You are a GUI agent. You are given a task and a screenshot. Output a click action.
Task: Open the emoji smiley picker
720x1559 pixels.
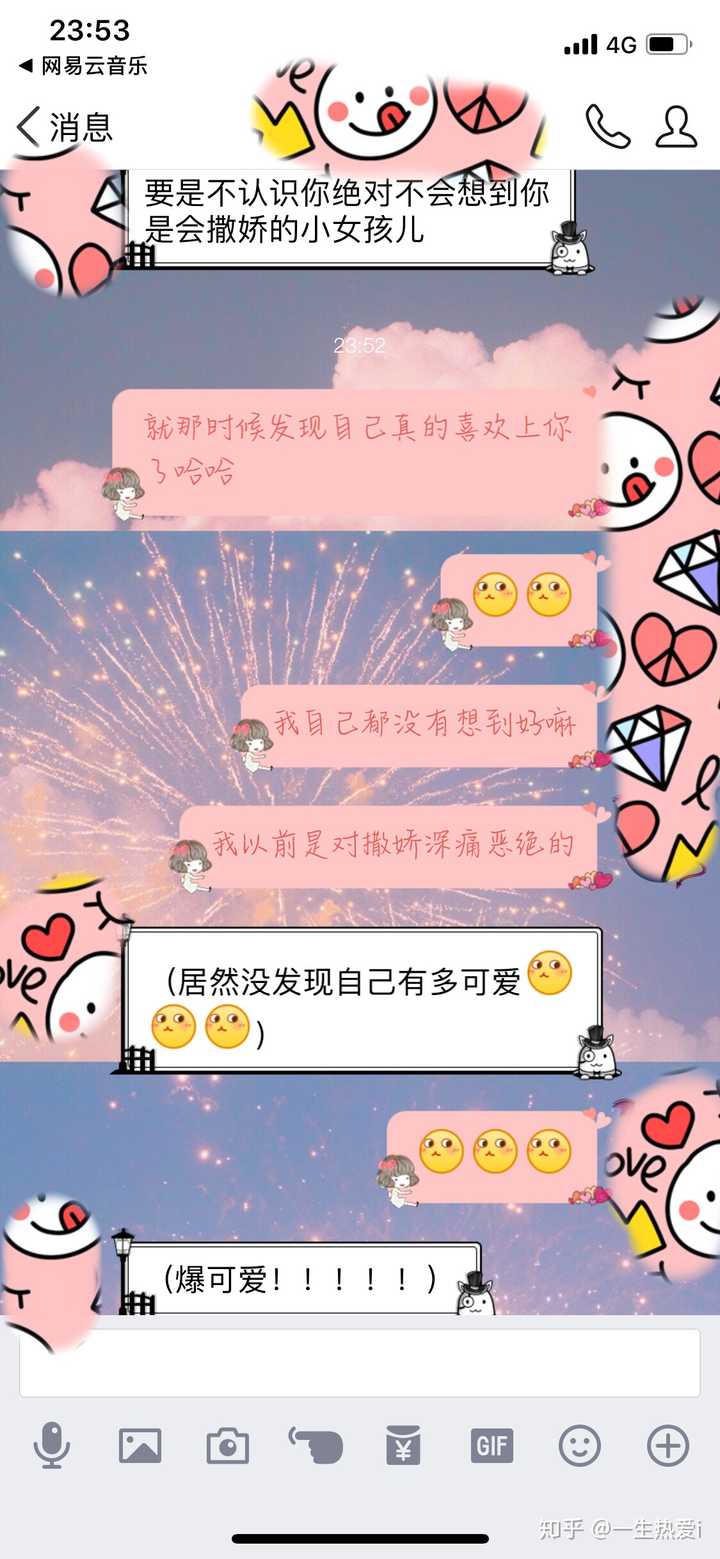(x=578, y=1445)
